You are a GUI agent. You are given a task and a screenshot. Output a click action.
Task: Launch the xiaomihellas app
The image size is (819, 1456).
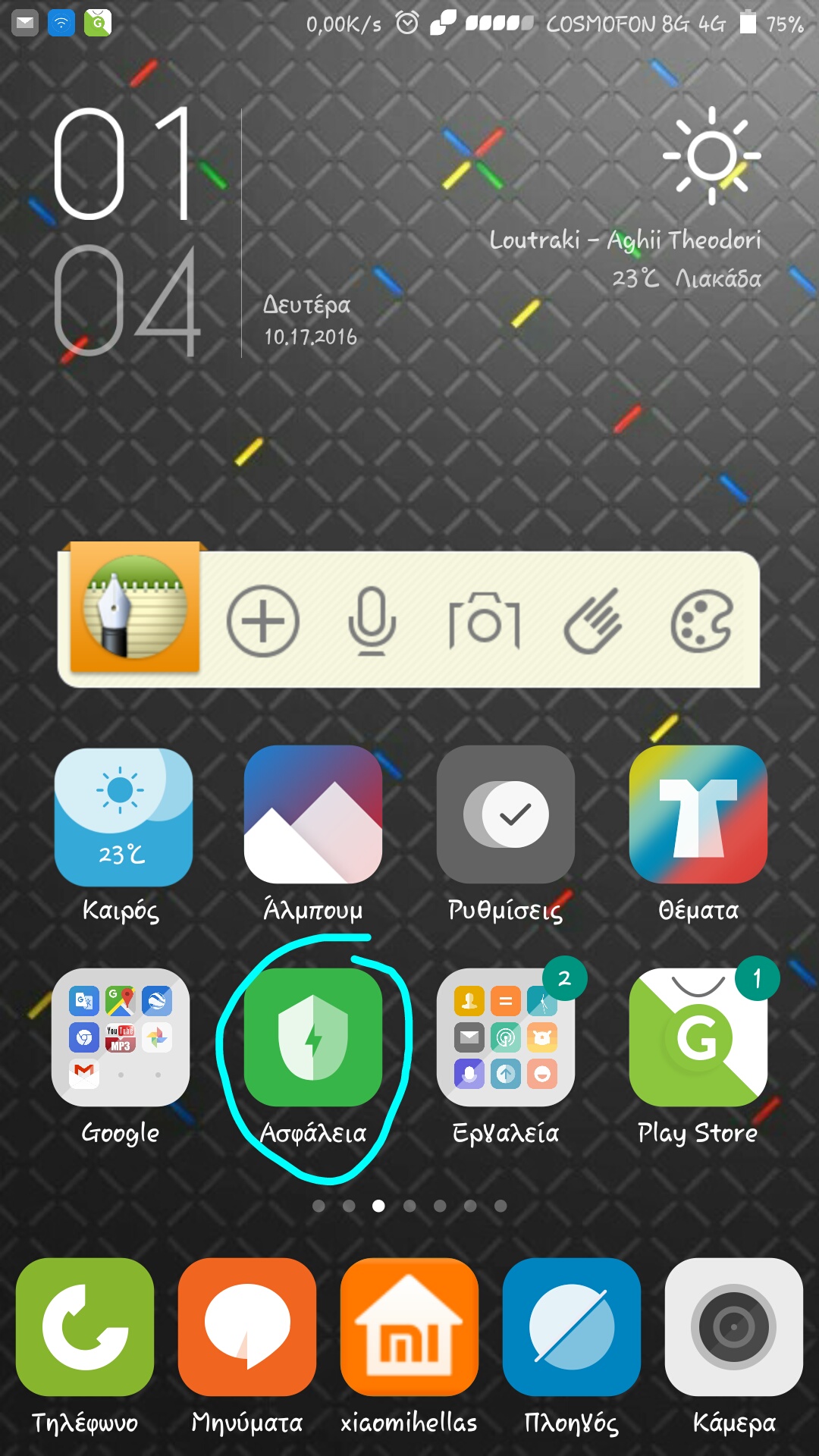[x=409, y=1327]
